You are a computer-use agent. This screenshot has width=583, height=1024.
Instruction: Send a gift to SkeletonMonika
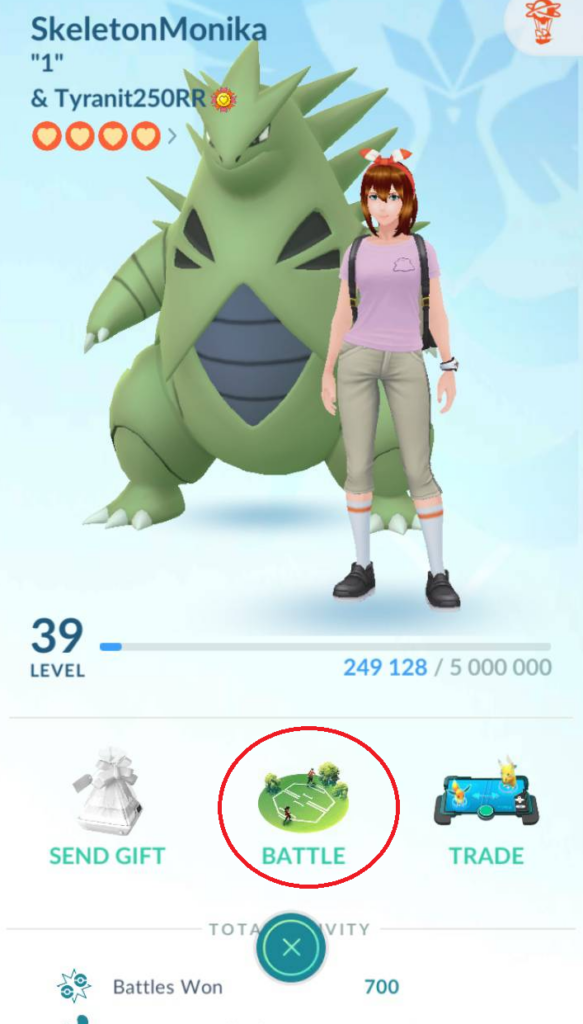pos(108,807)
